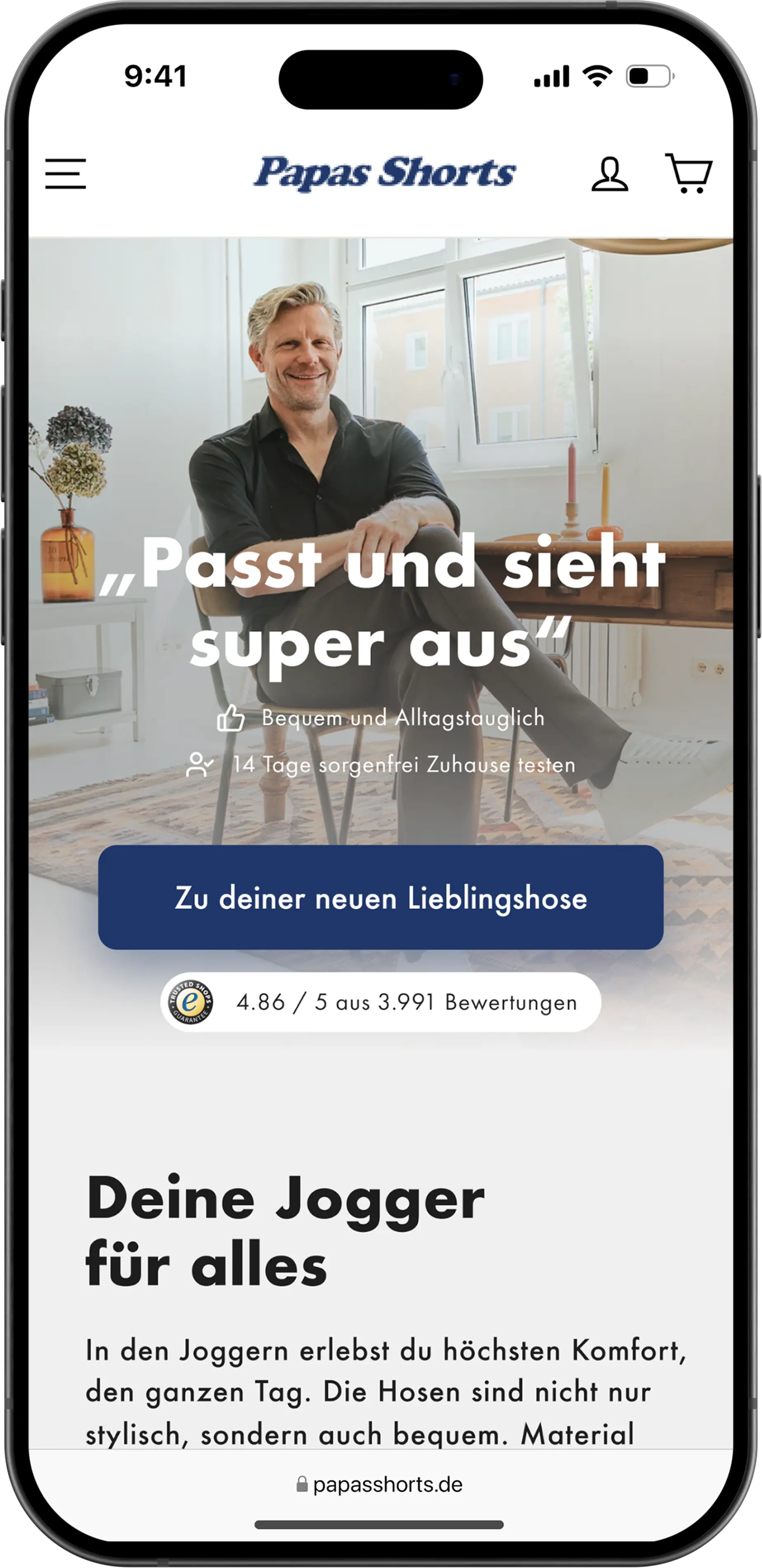Tap 'Zu deiner neuen Lieblingshose' button
Viewport: 762px width, 1568px height.
click(381, 897)
